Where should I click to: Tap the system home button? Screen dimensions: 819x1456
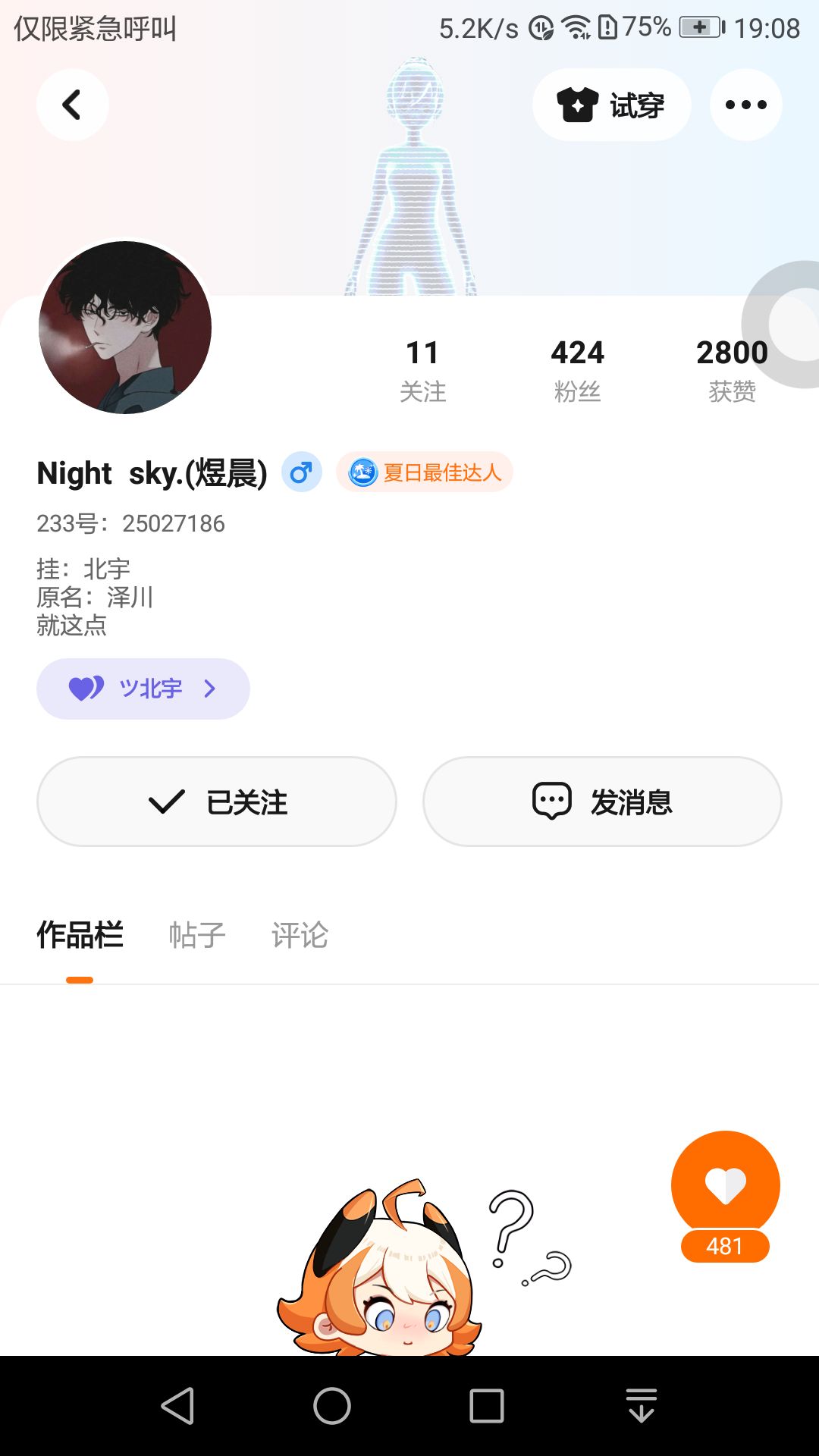click(x=332, y=1406)
